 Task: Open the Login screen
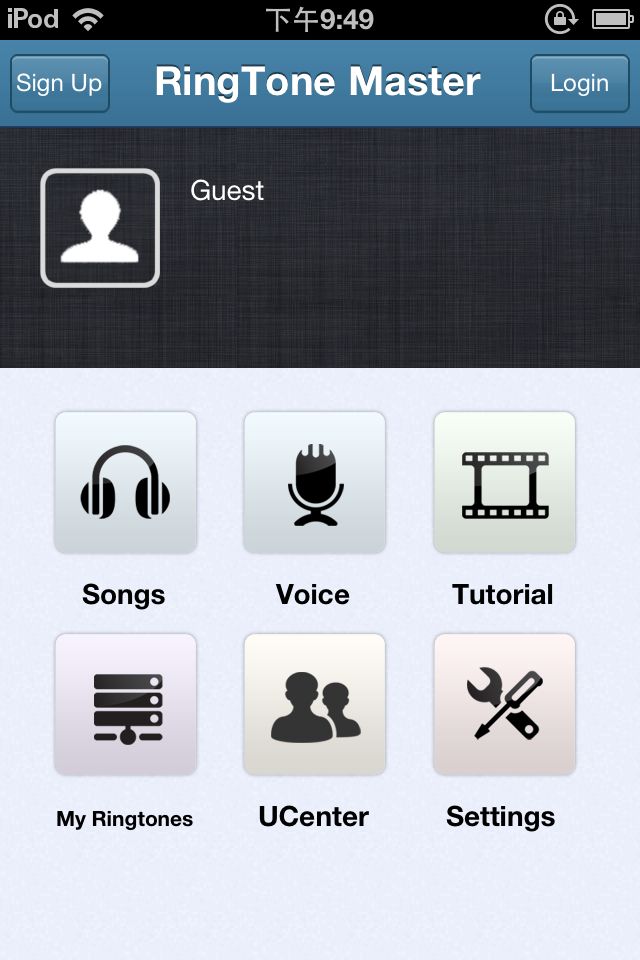pos(579,83)
